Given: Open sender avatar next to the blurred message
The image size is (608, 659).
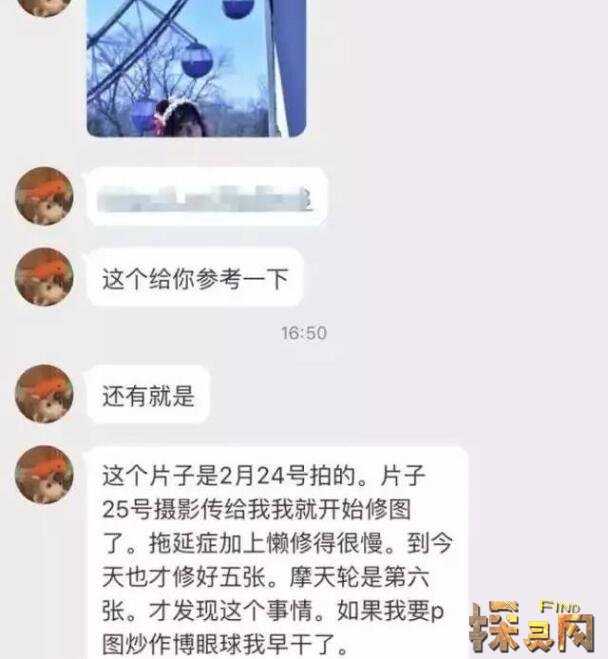Looking at the screenshot, I should [44, 196].
